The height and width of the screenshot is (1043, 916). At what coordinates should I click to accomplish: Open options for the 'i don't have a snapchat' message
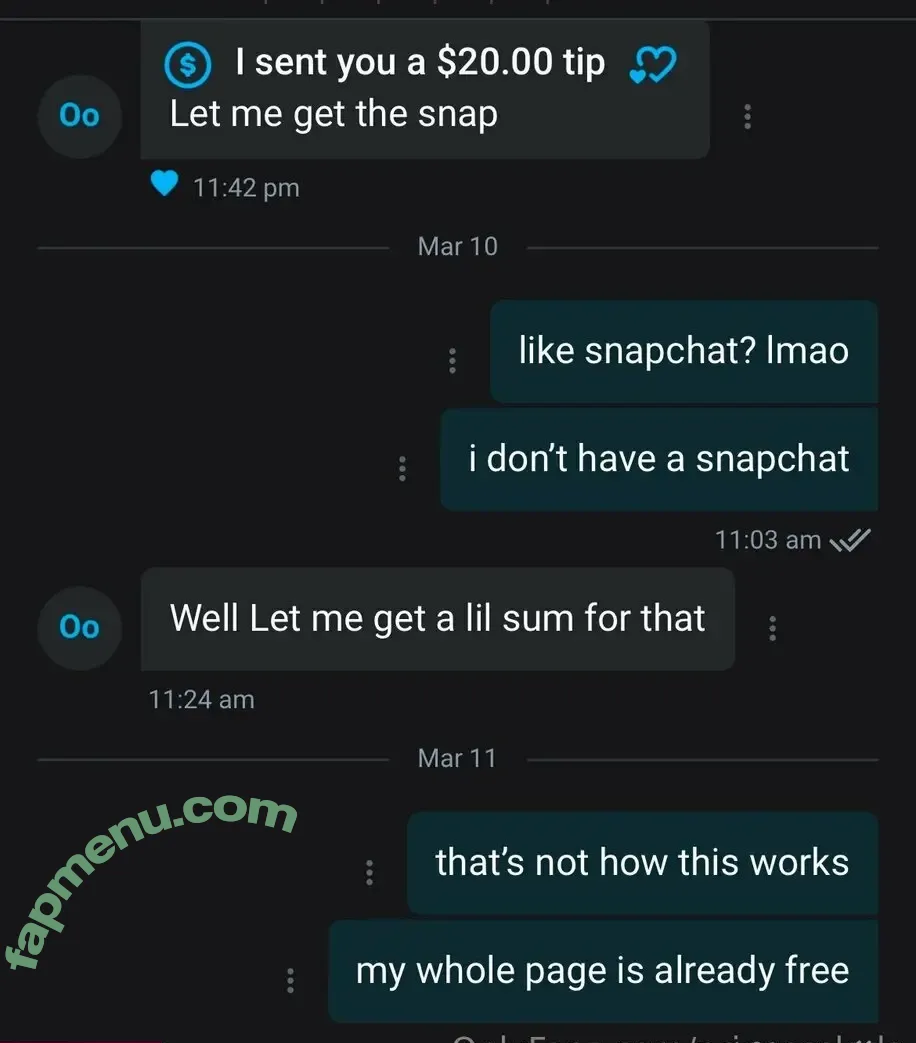point(402,468)
